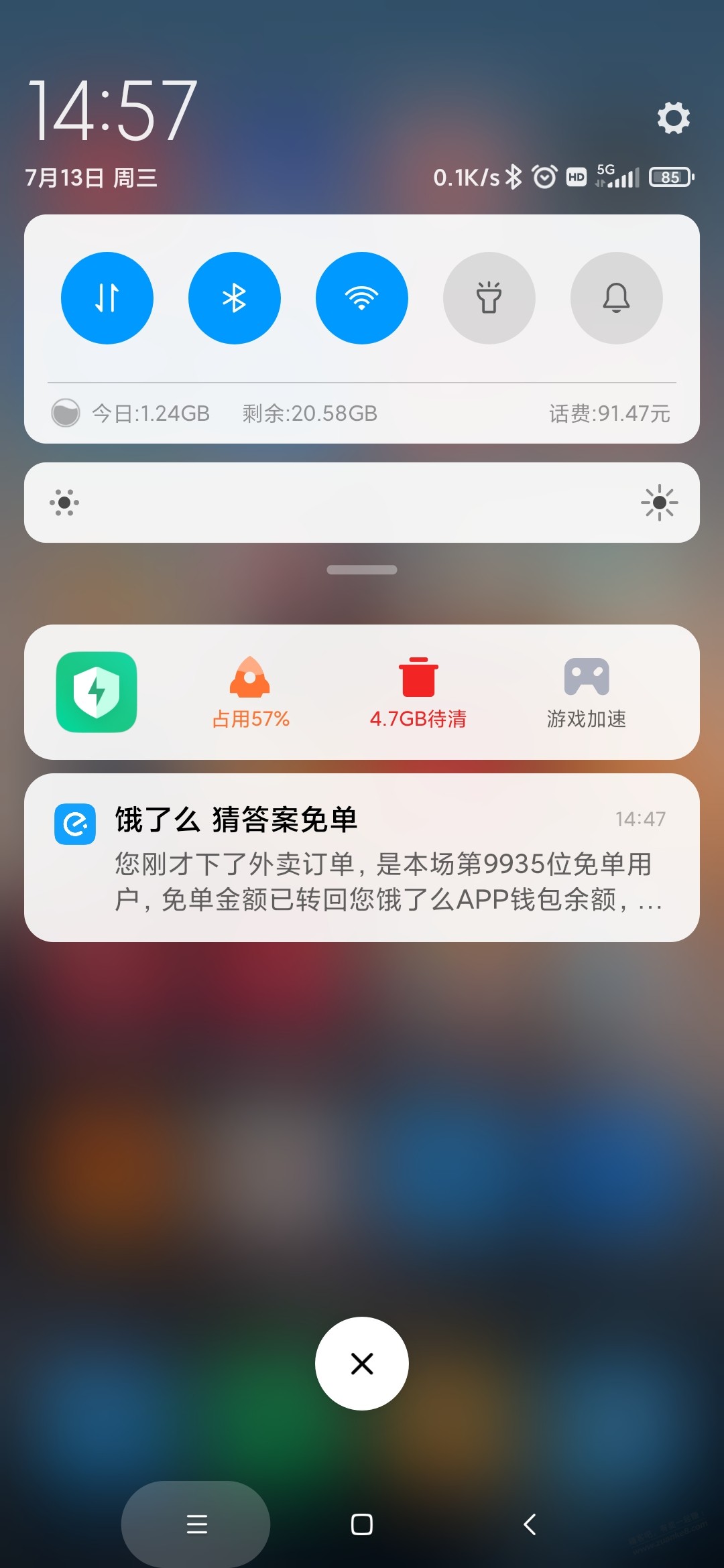Clear all notifications with X button
The image size is (724, 1568).
point(362,1364)
